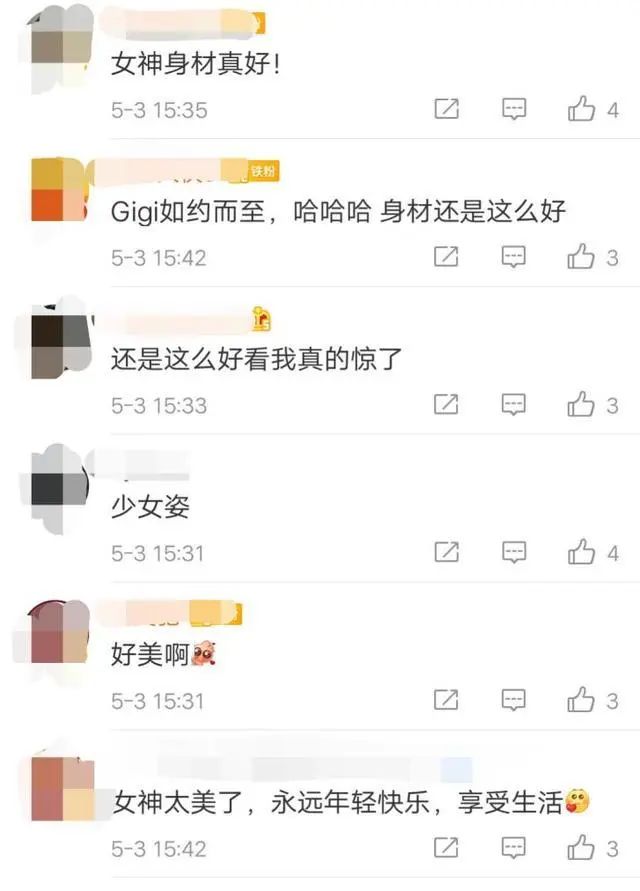Repost the comment '还是这么好看我真的惊了'
Image resolution: width=640 pixels, height=891 pixels.
[x=446, y=405]
